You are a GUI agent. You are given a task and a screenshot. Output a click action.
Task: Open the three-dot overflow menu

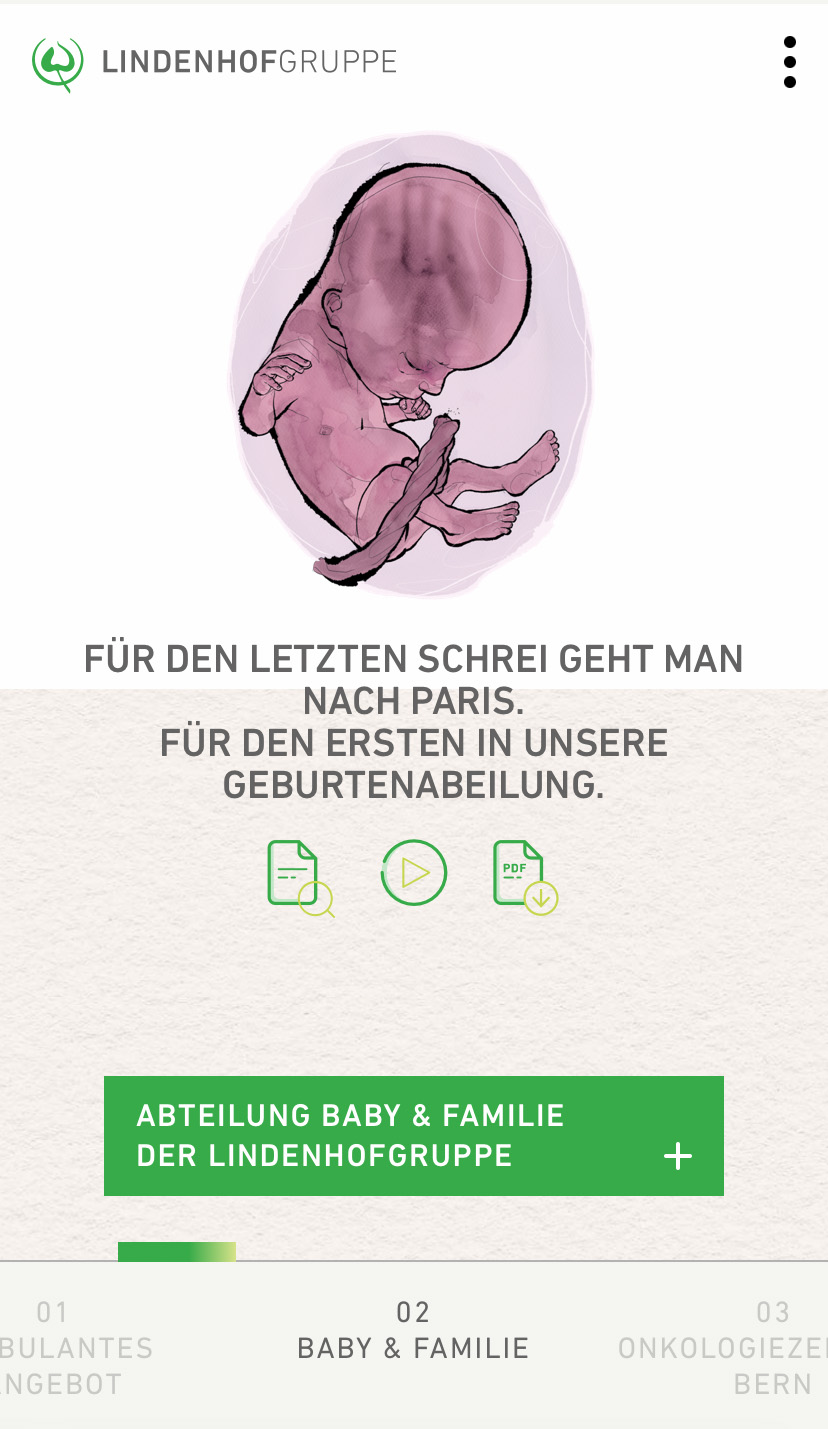(x=789, y=63)
